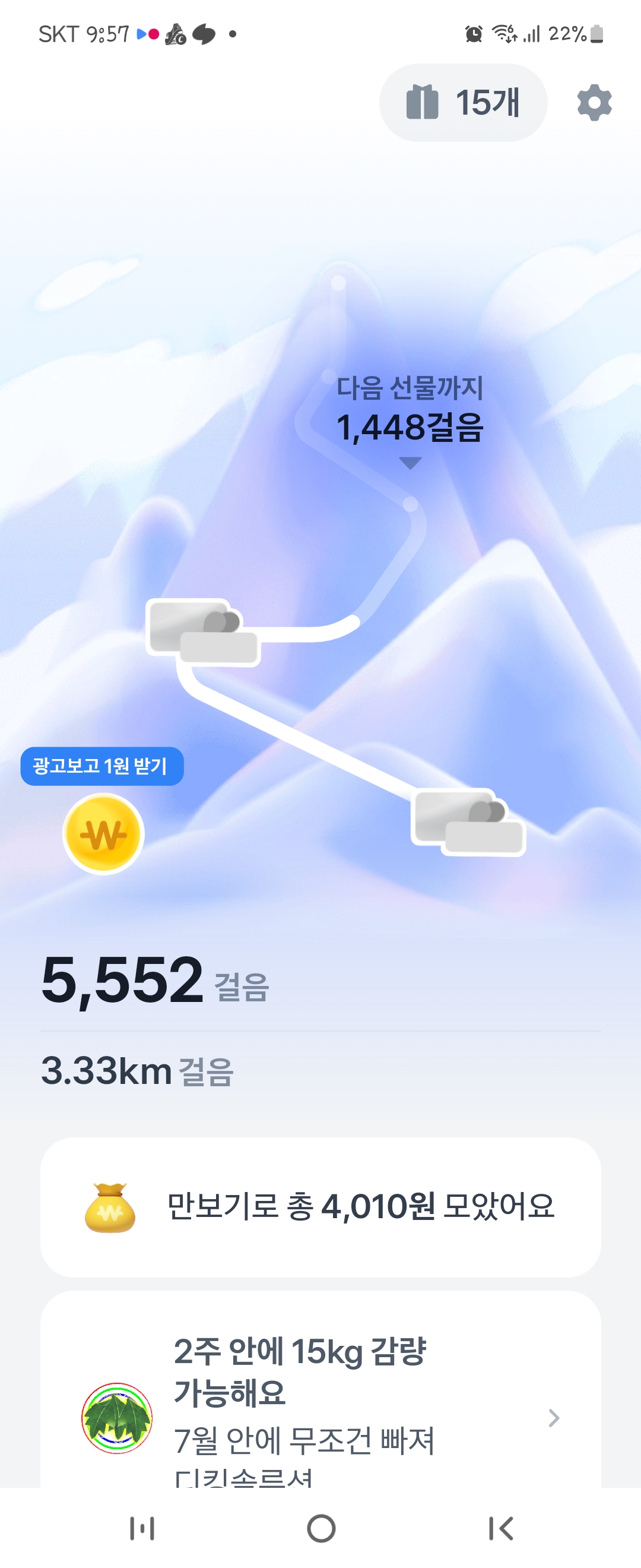
Task: Open the settings gear
Action: (594, 102)
